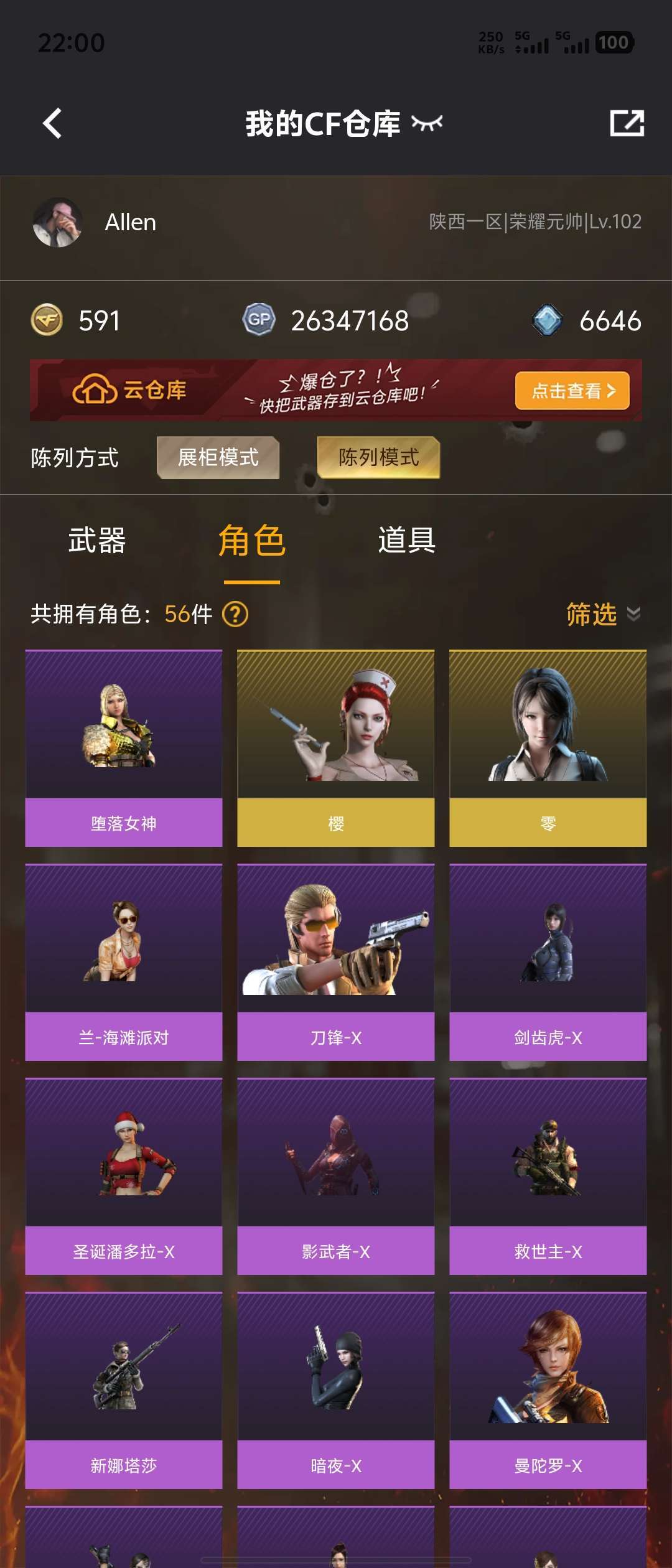Open the 道具 tab
Screen dimensions: 672x1568
click(406, 541)
